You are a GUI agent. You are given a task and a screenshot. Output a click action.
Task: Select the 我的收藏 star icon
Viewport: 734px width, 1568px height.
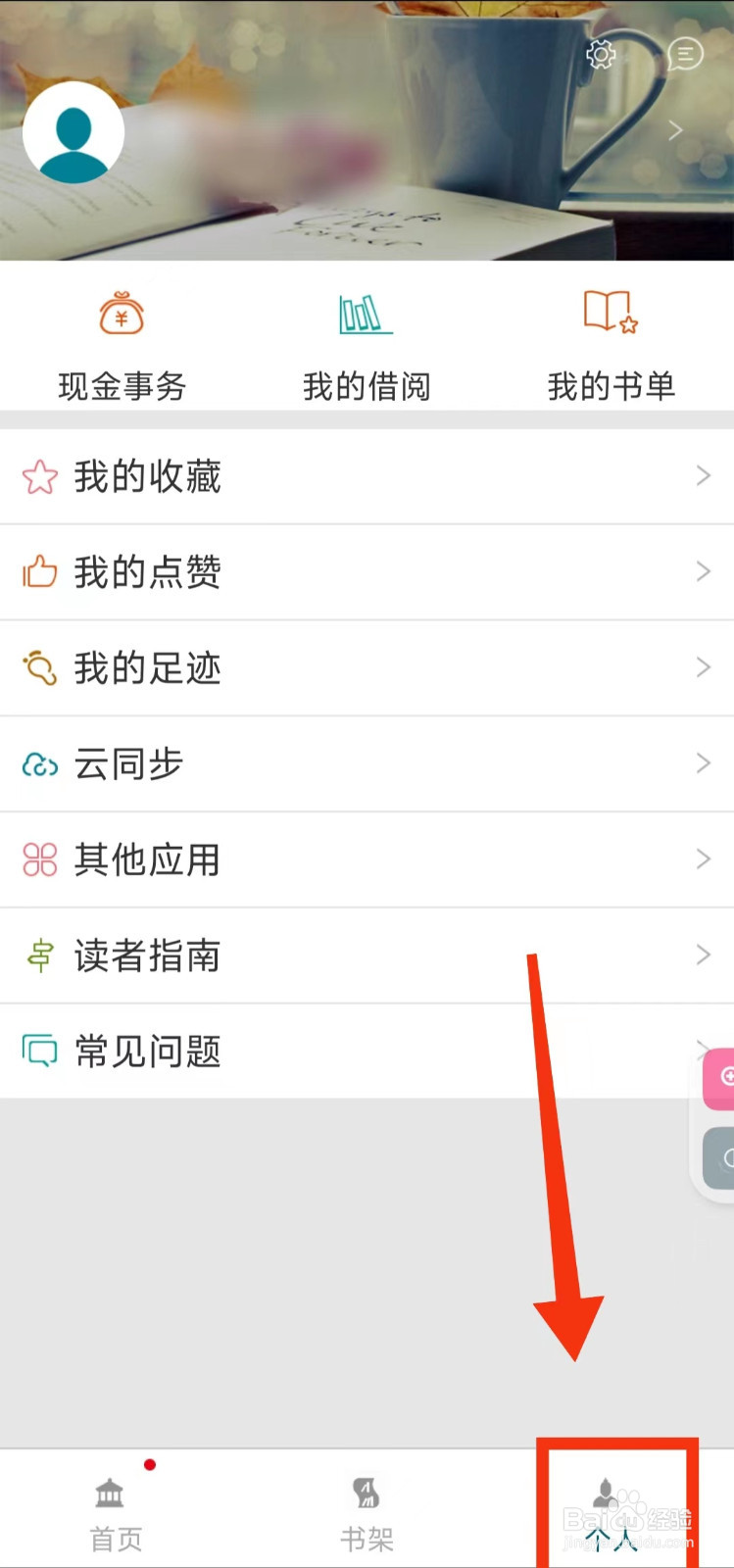click(x=39, y=476)
